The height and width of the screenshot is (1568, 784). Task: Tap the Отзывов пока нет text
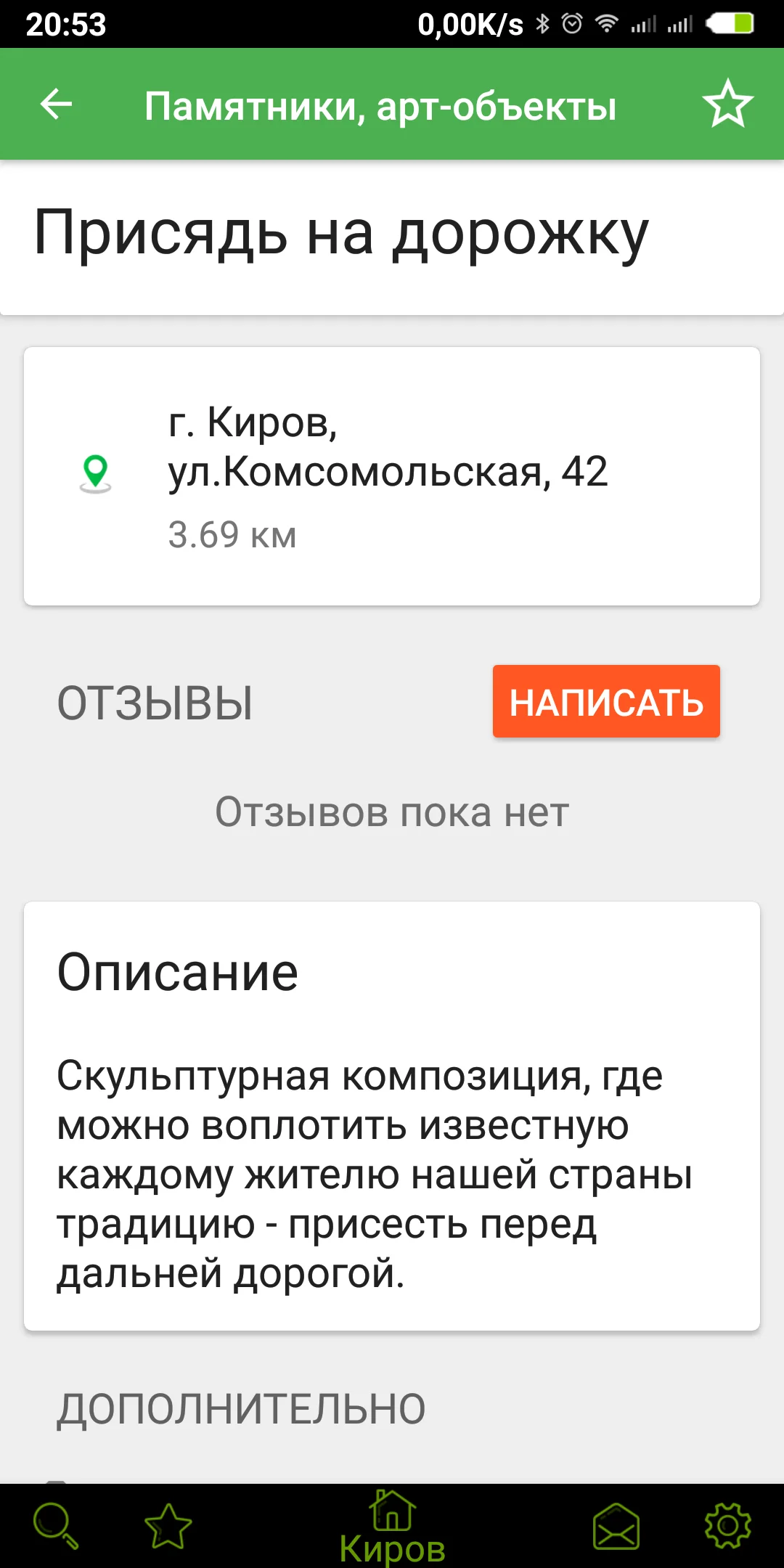click(392, 813)
